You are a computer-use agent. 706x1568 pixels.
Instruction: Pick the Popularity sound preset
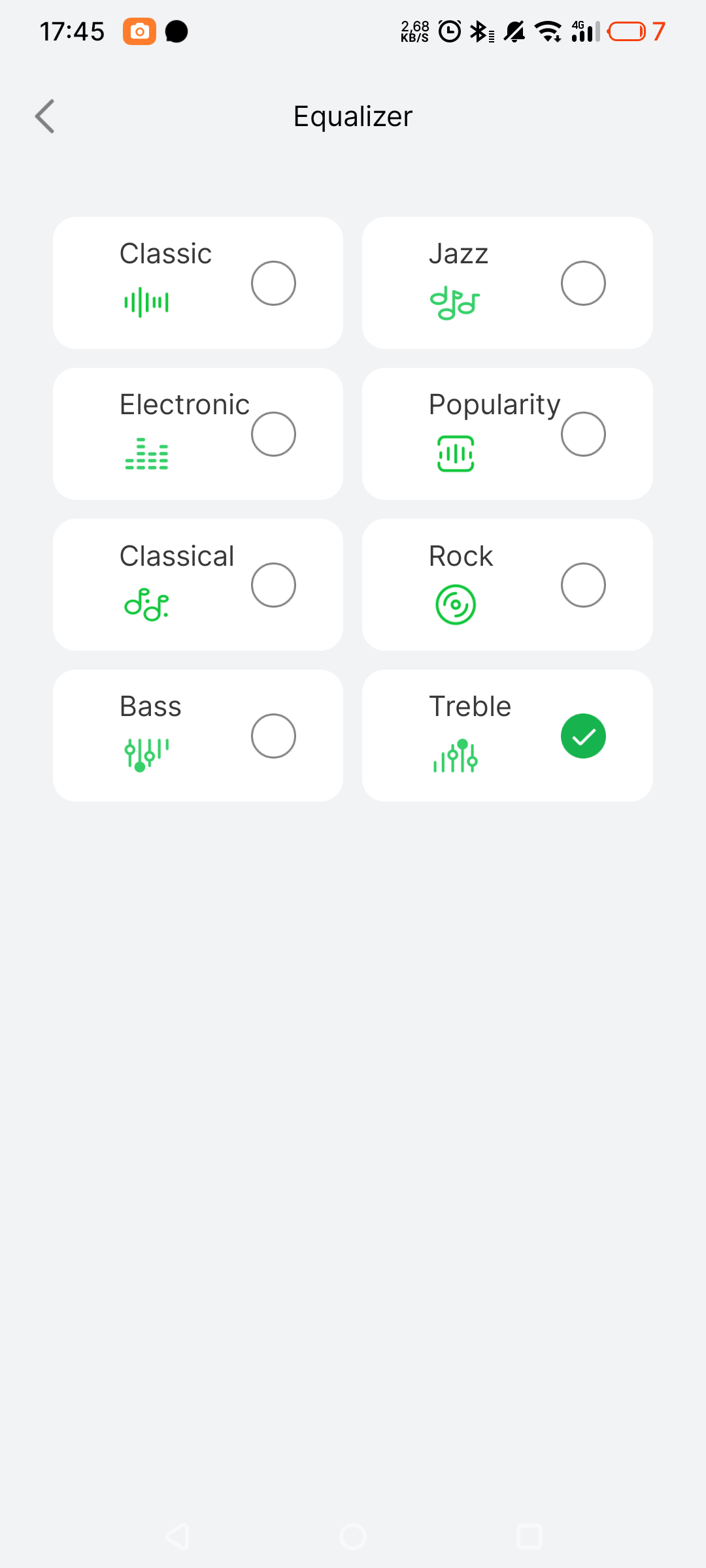click(x=582, y=434)
